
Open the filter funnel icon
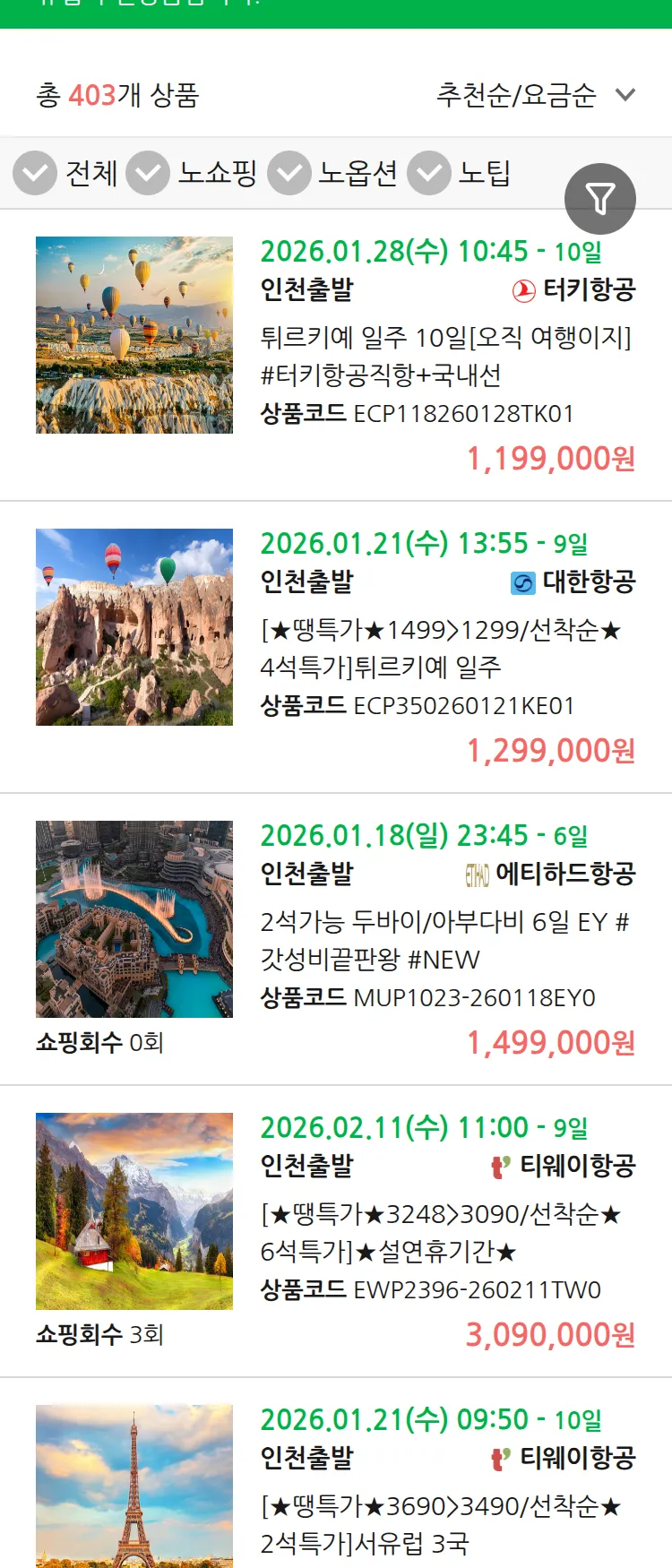coord(600,198)
